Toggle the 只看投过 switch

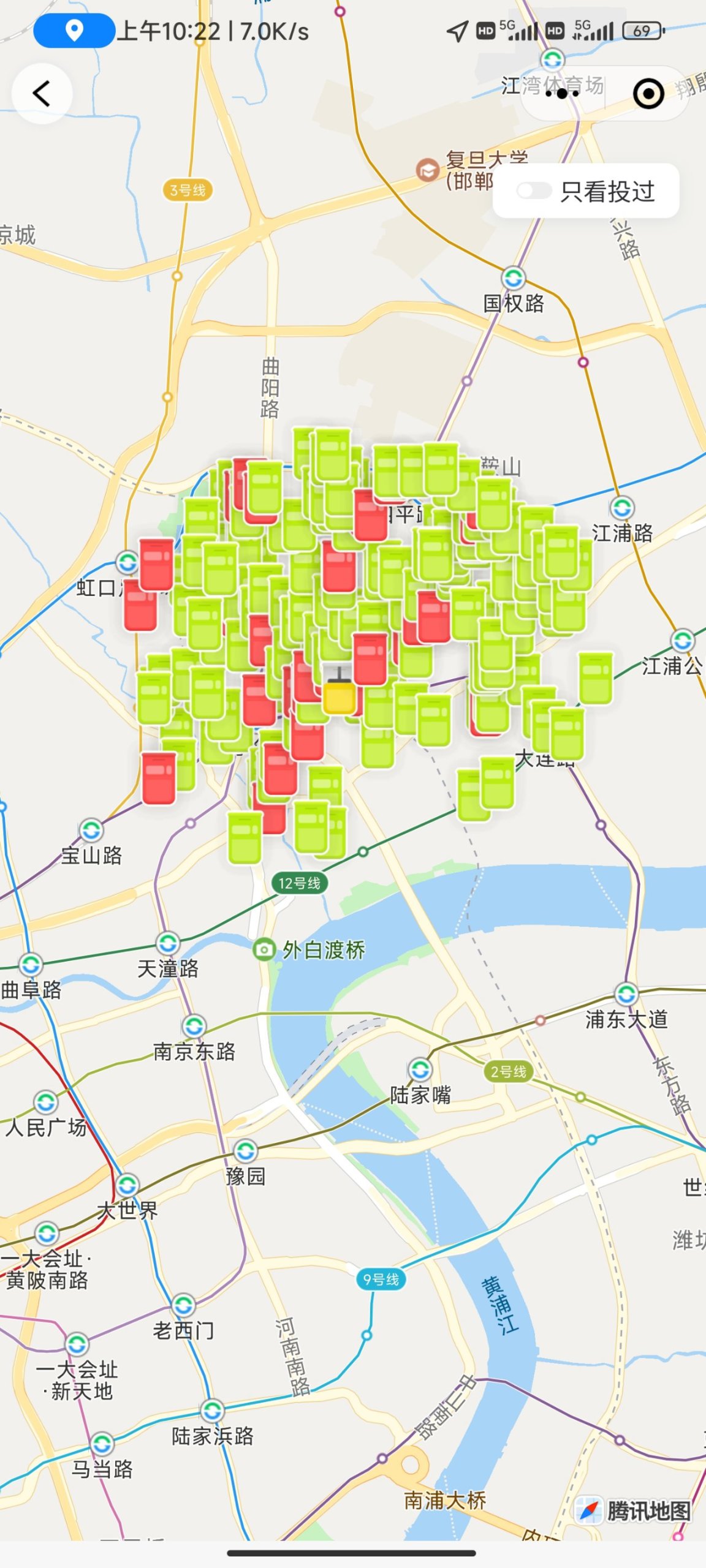534,191
